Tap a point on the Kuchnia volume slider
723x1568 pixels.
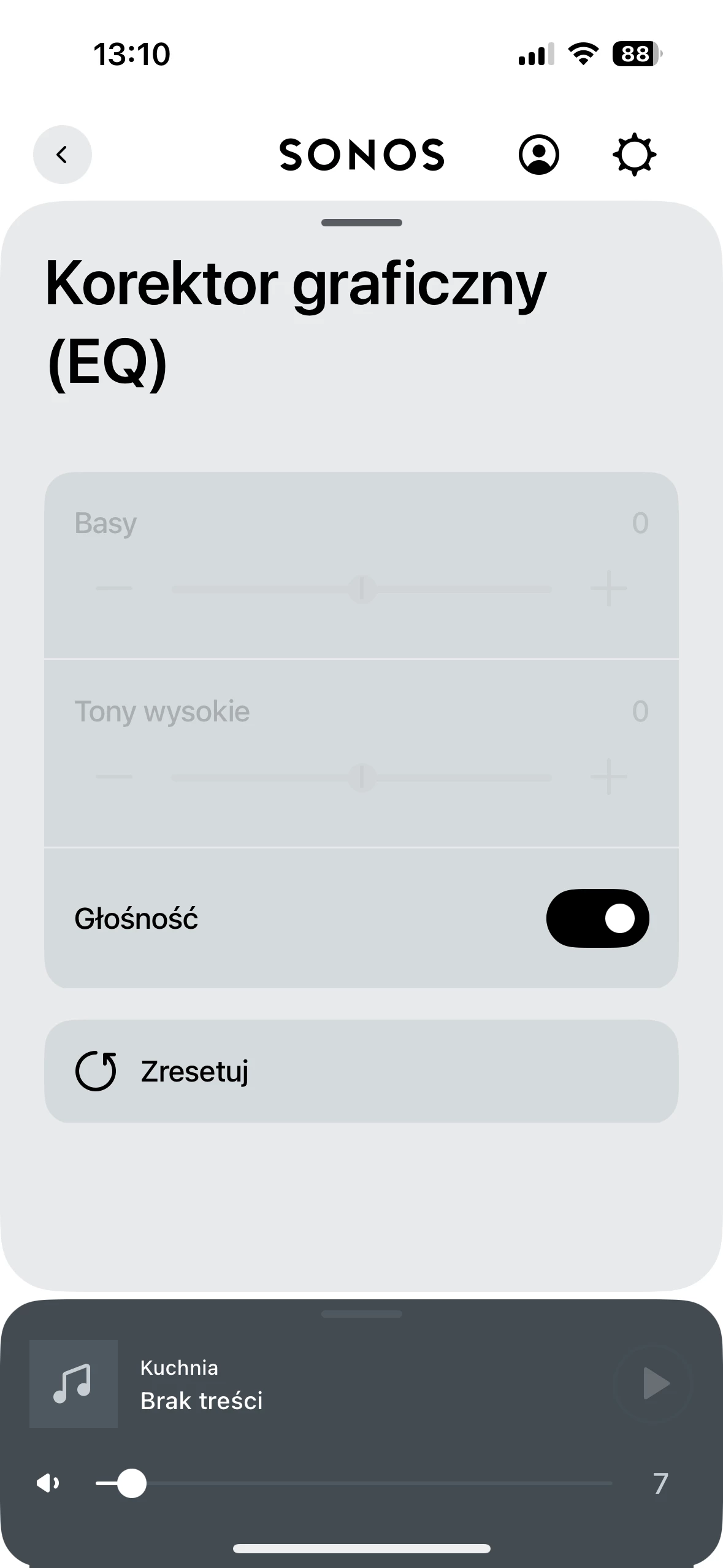tap(368, 1483)
